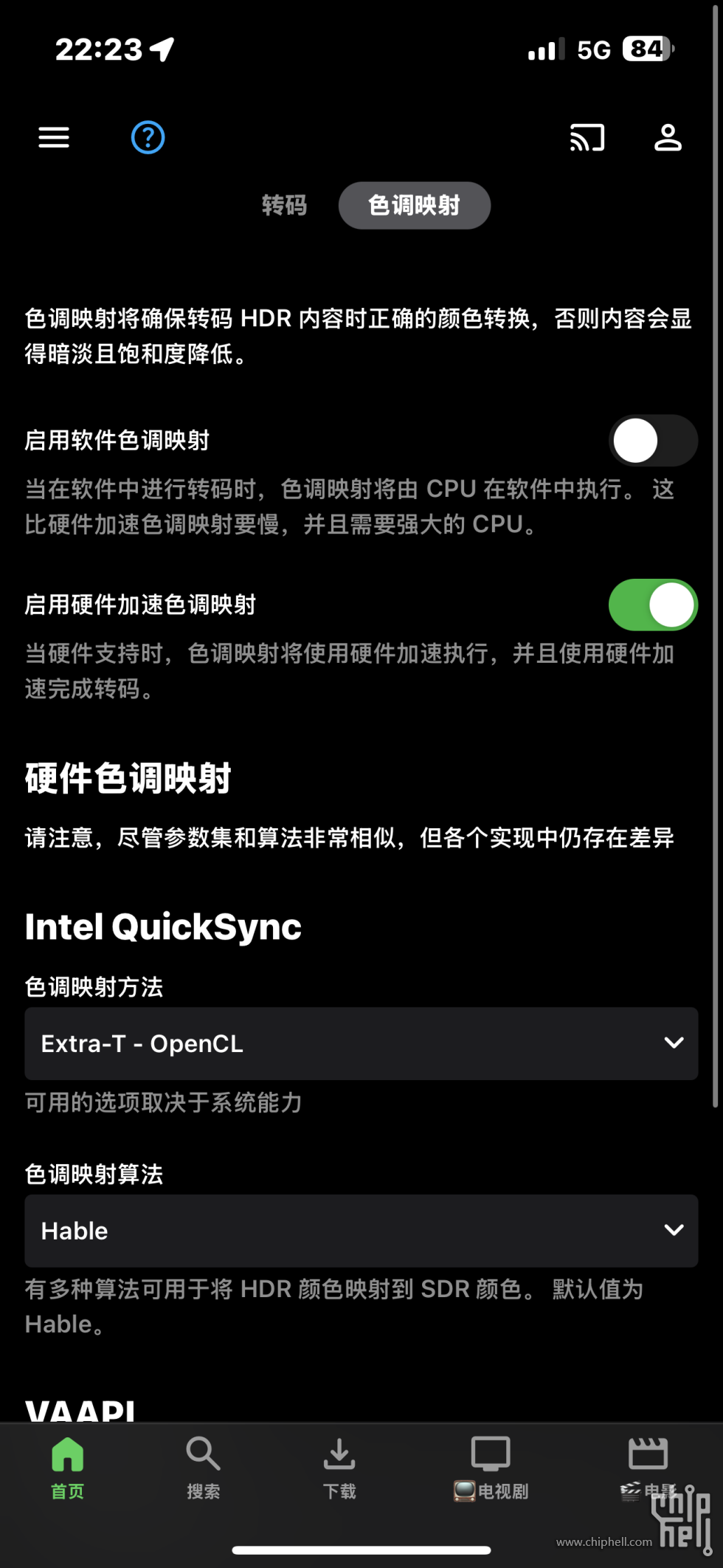
Task: Open the help question mark icon
Action: click(x=148, y=137)
